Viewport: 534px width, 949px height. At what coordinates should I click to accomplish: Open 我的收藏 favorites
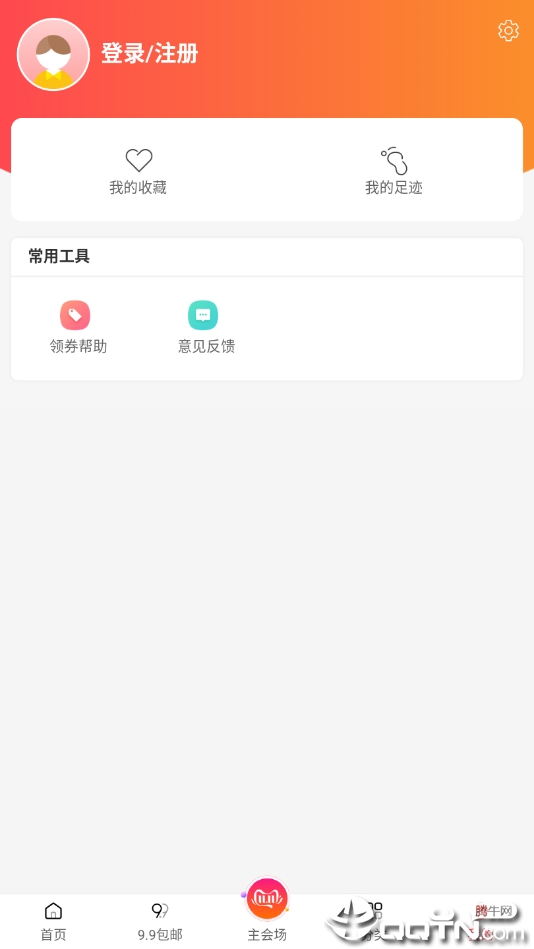[138, 172]
